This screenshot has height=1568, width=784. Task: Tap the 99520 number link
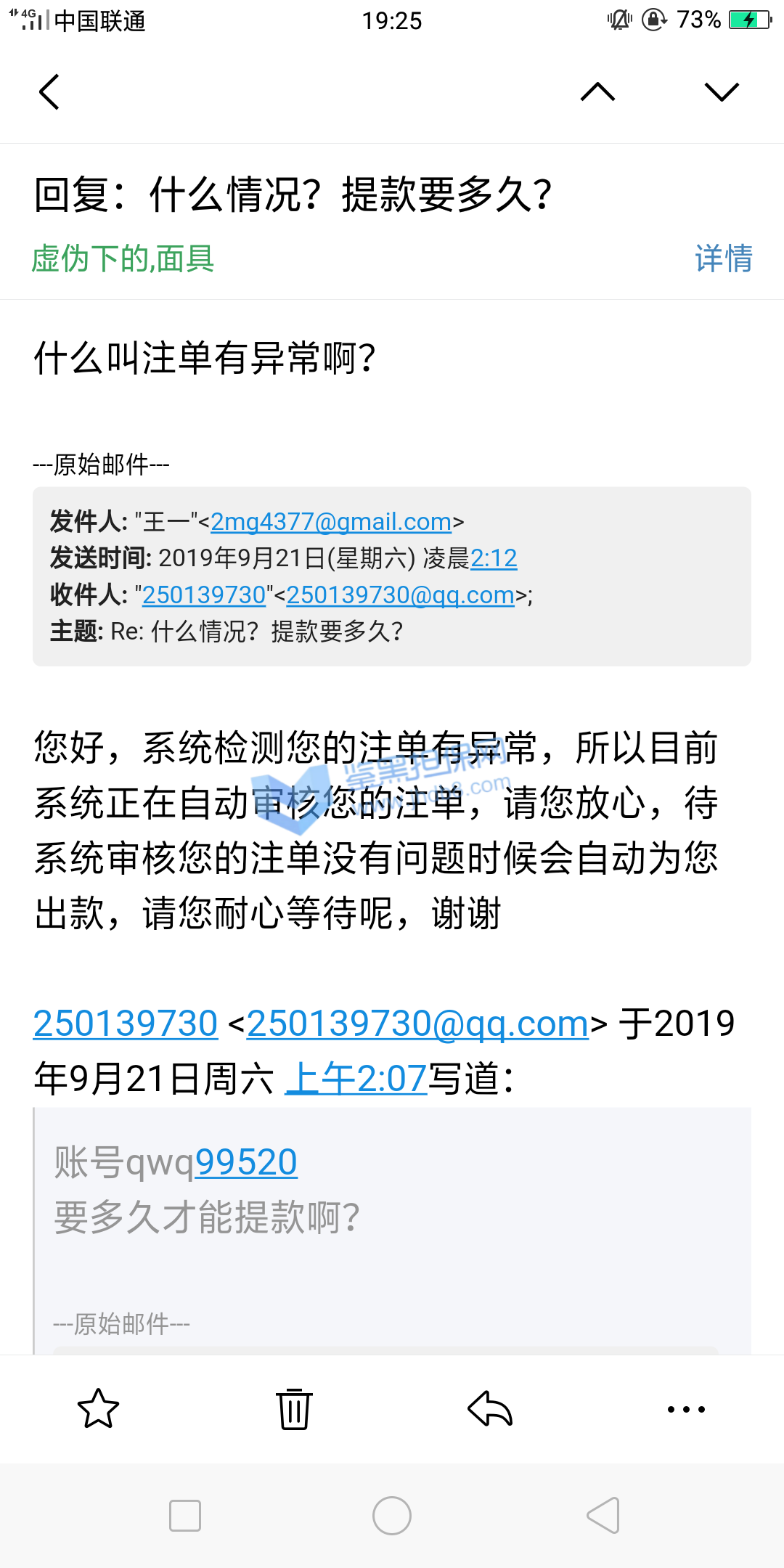point(246,1162)
